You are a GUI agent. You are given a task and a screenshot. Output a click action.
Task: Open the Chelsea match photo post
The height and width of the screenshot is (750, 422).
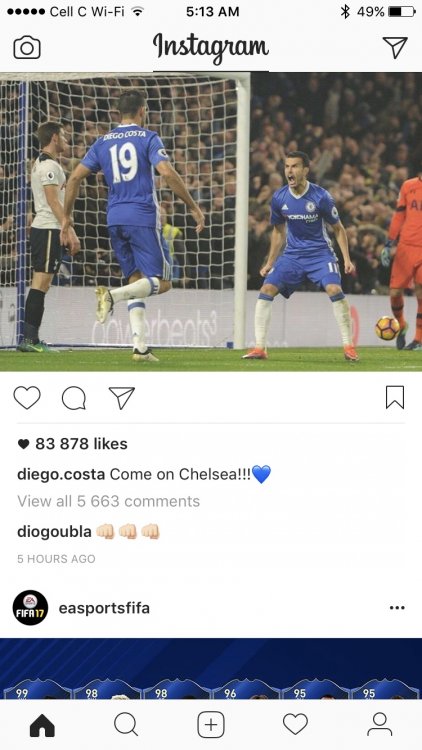point(211,222)
